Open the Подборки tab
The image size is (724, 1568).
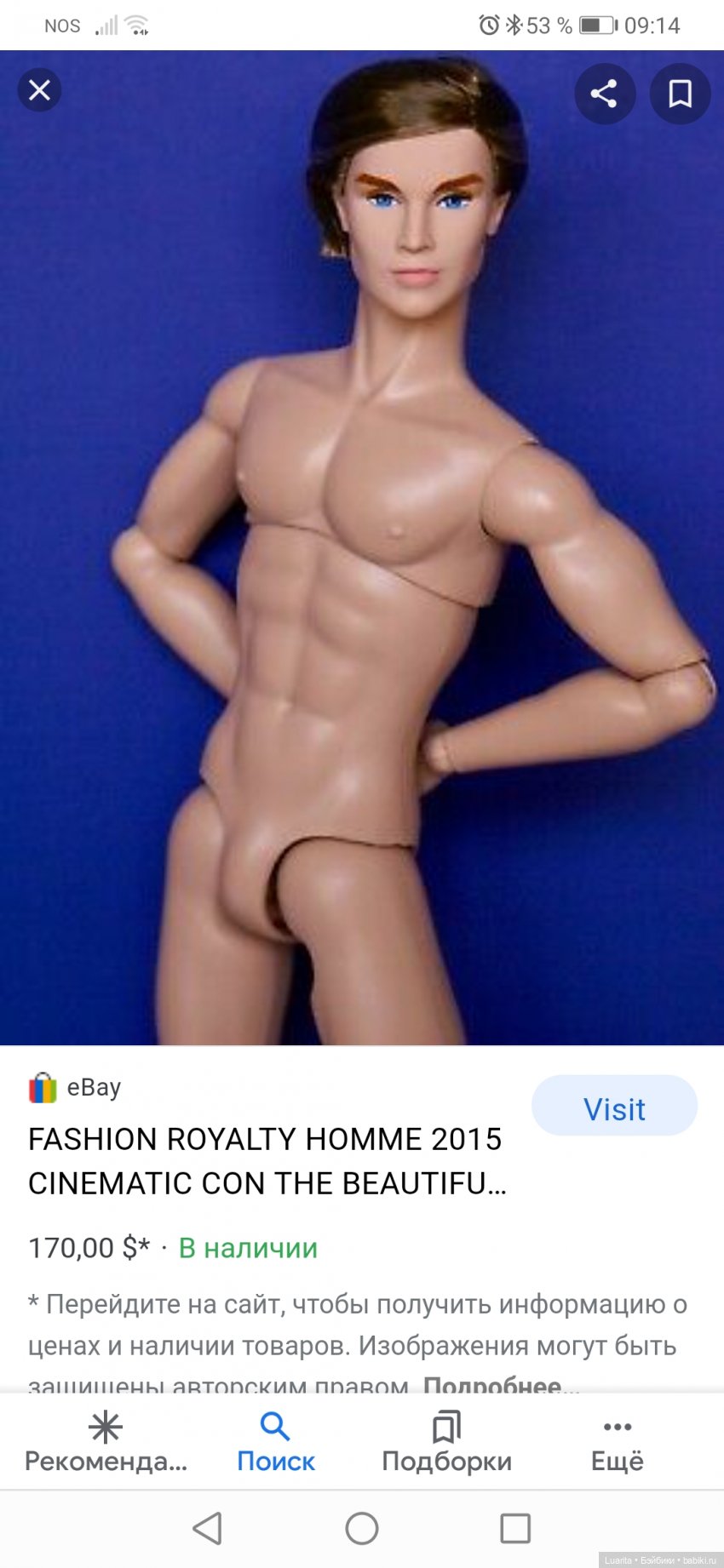pyautogui.click(x=446, y=1442)
